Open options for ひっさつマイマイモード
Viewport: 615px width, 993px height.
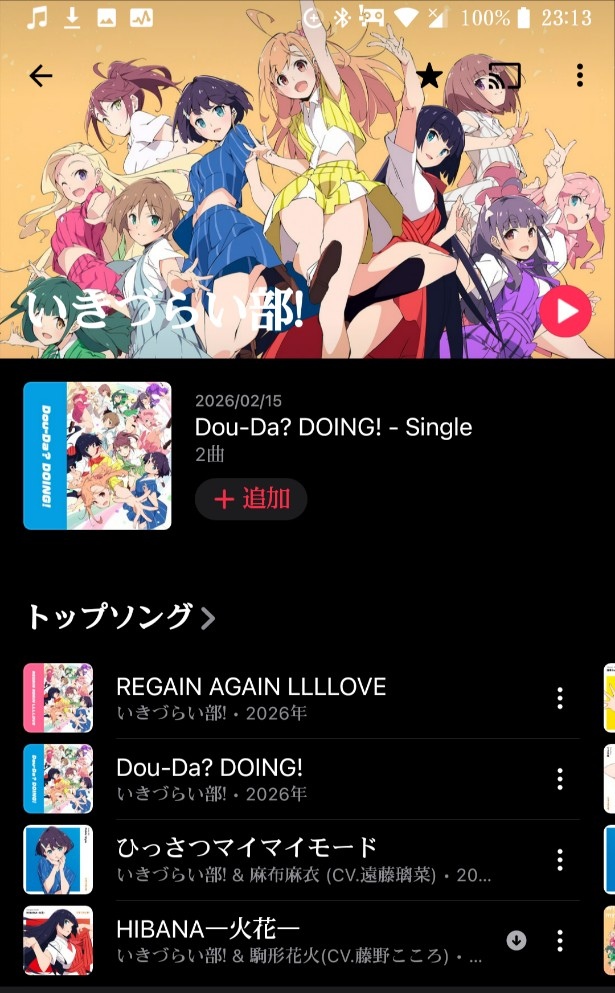559,860
